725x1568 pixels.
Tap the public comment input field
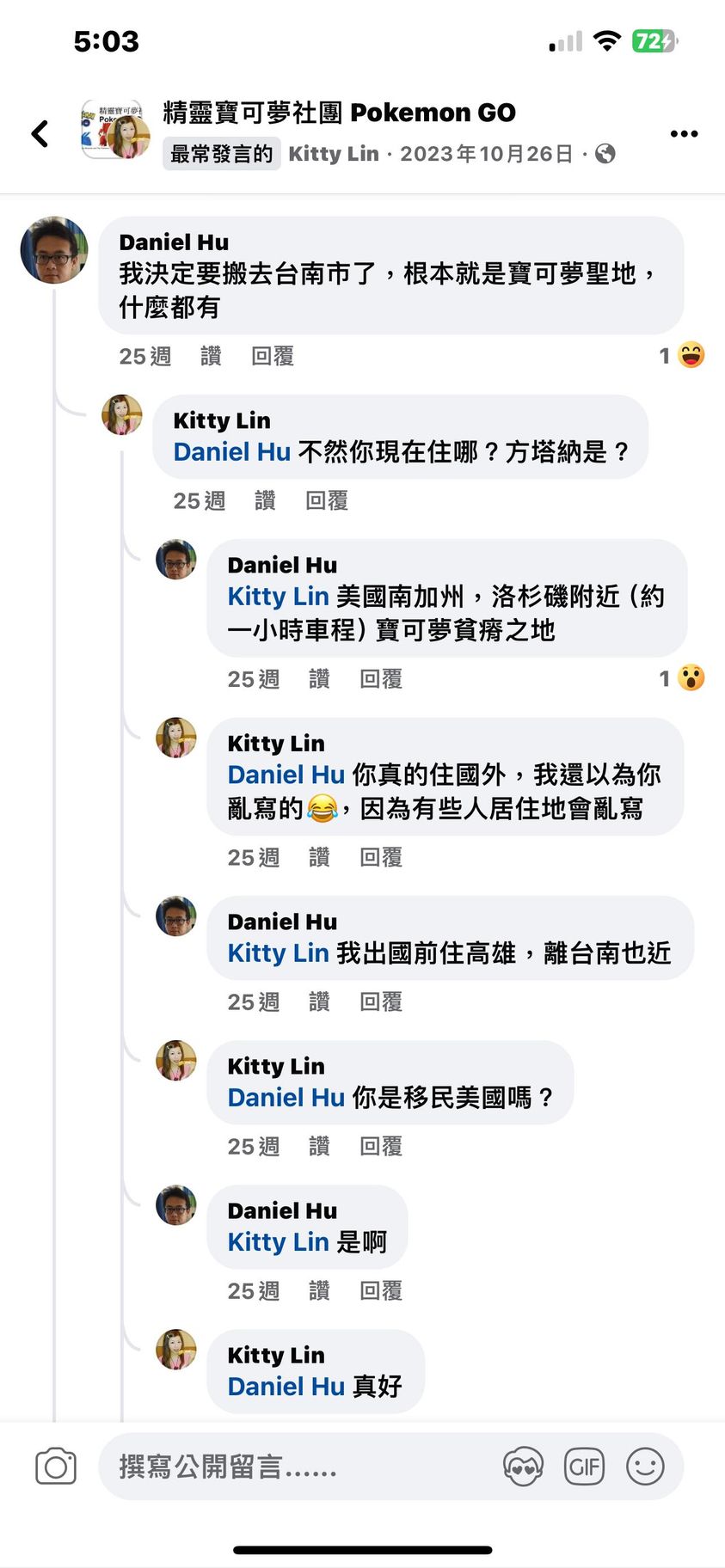[x=292, y=1467]
